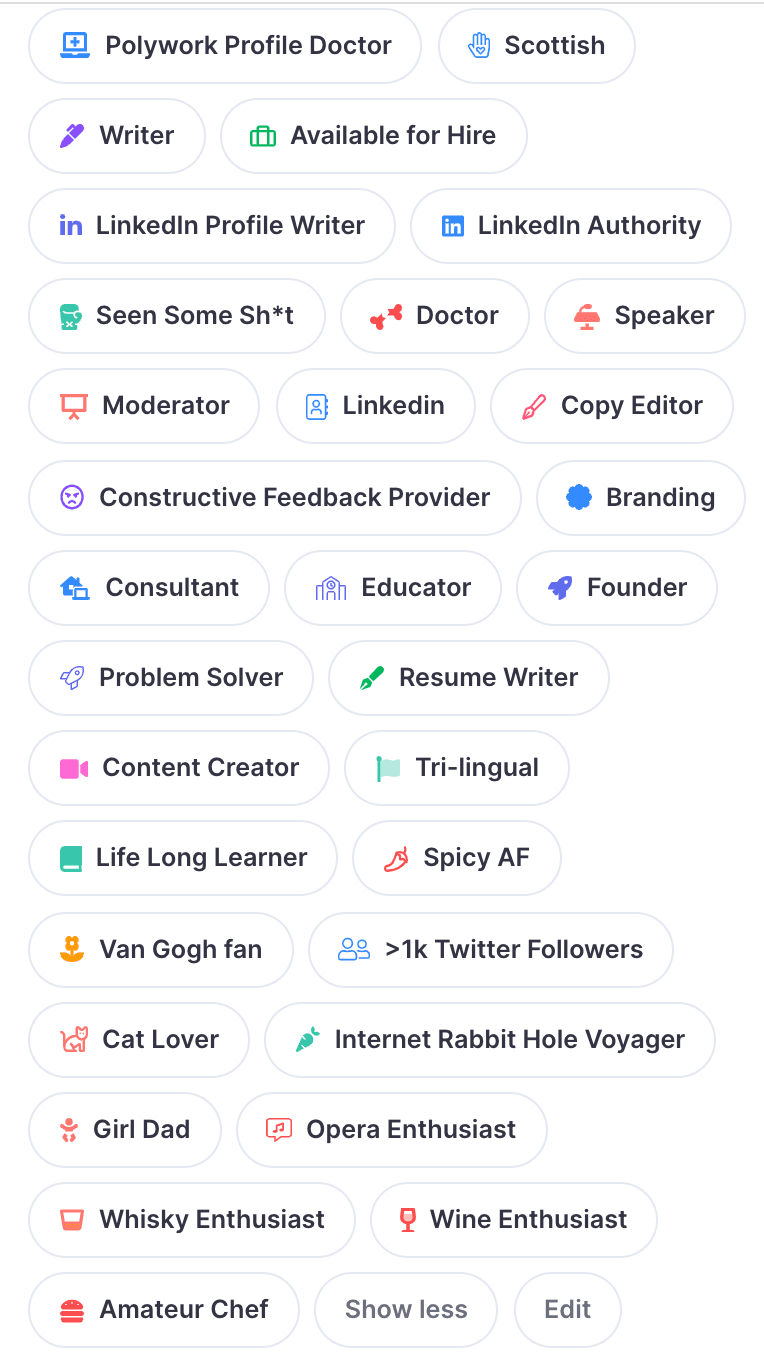Select the Polywork Profile Doctor badge
Viewport: 764px width, 1356px height.
coord(225,46)
